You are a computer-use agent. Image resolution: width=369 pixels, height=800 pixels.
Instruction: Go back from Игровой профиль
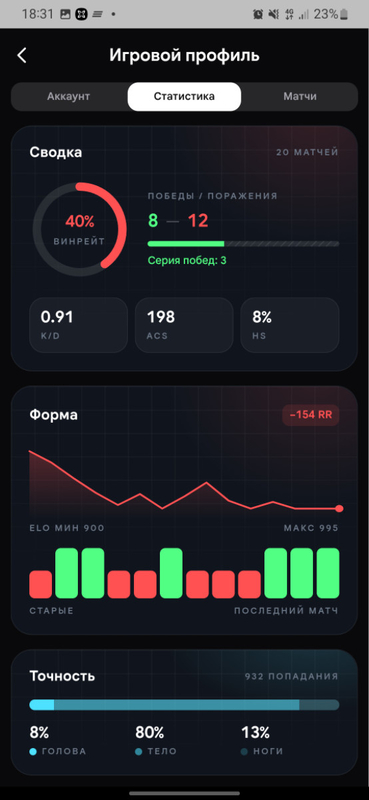click(x=21, y=56)
